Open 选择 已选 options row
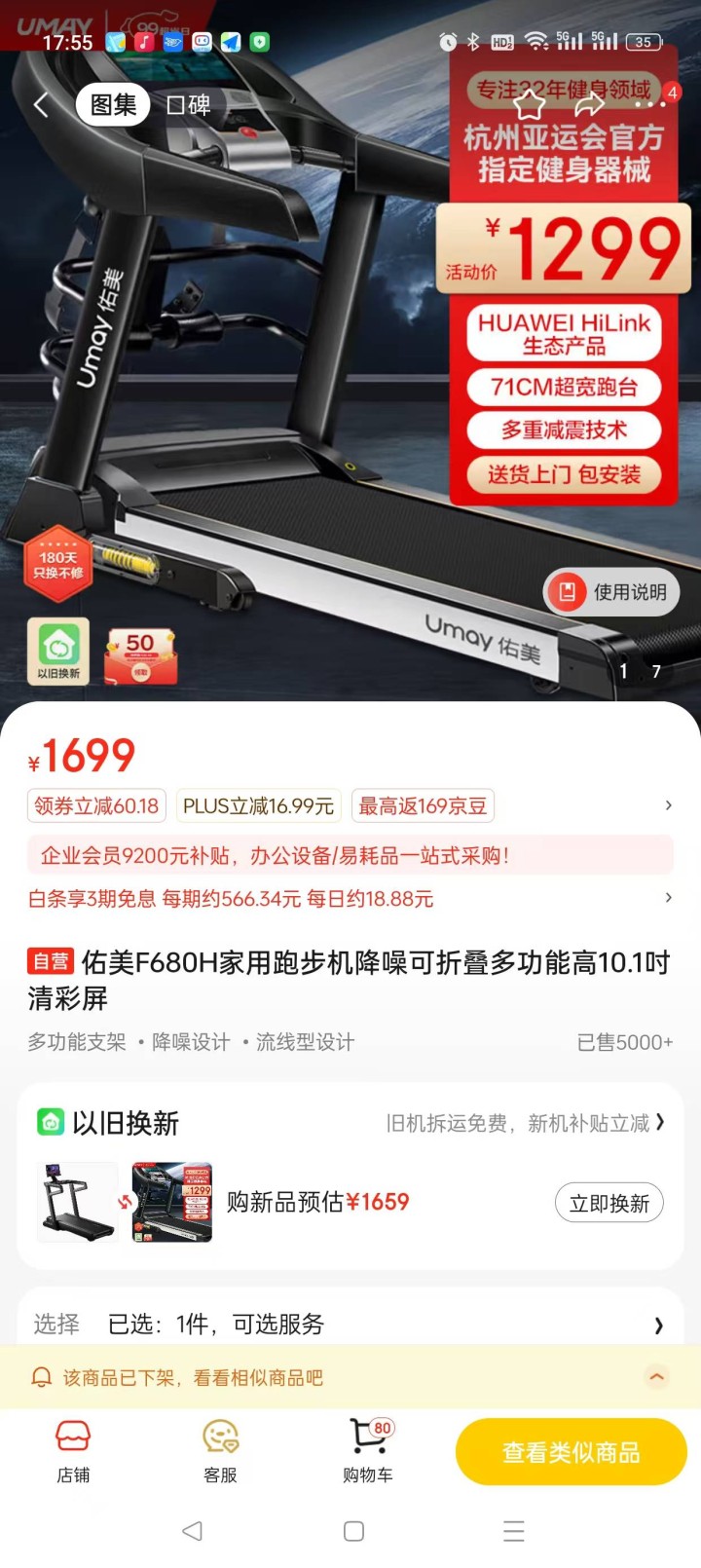The height and width of the screenshot is (1568, 701). pyautogui.click(x=350, y=1324)
